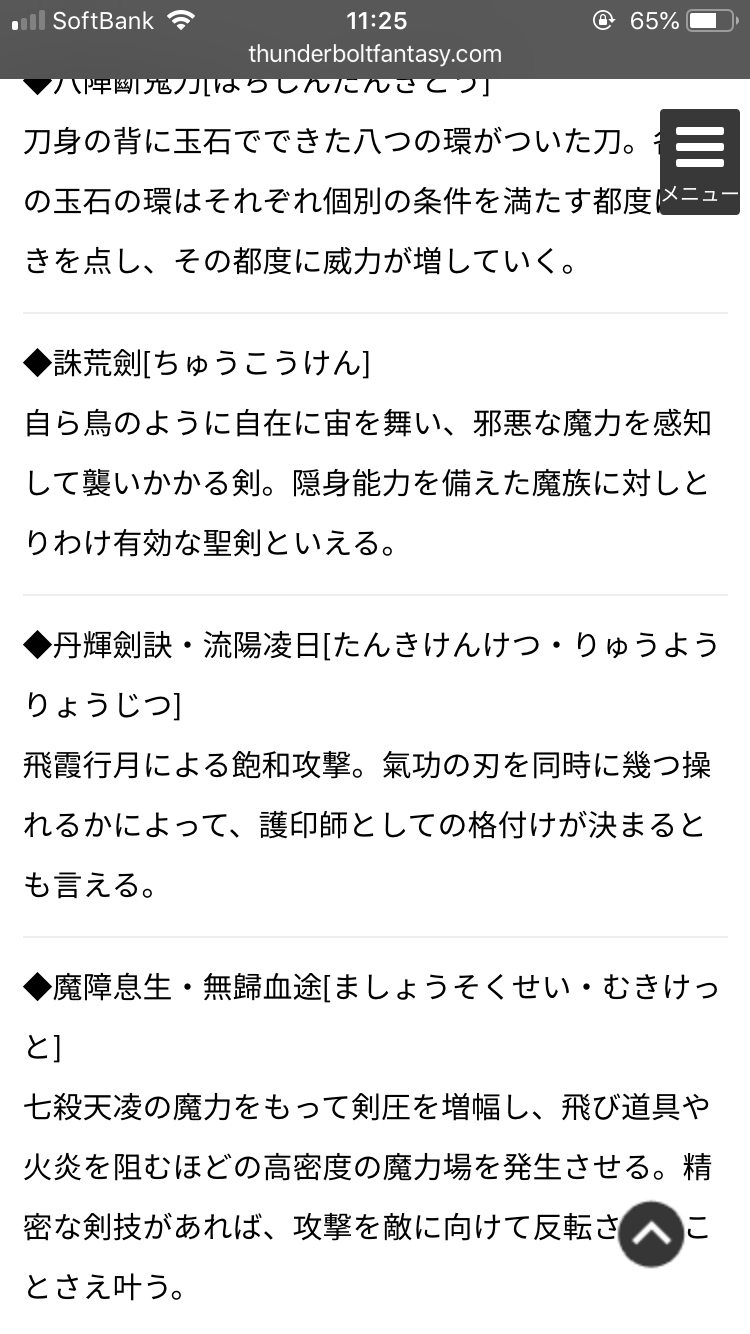This screenshot has width=750, height=1334.
Task: Open the メニュー hamburger menu
Action: (x=699, y=162)
